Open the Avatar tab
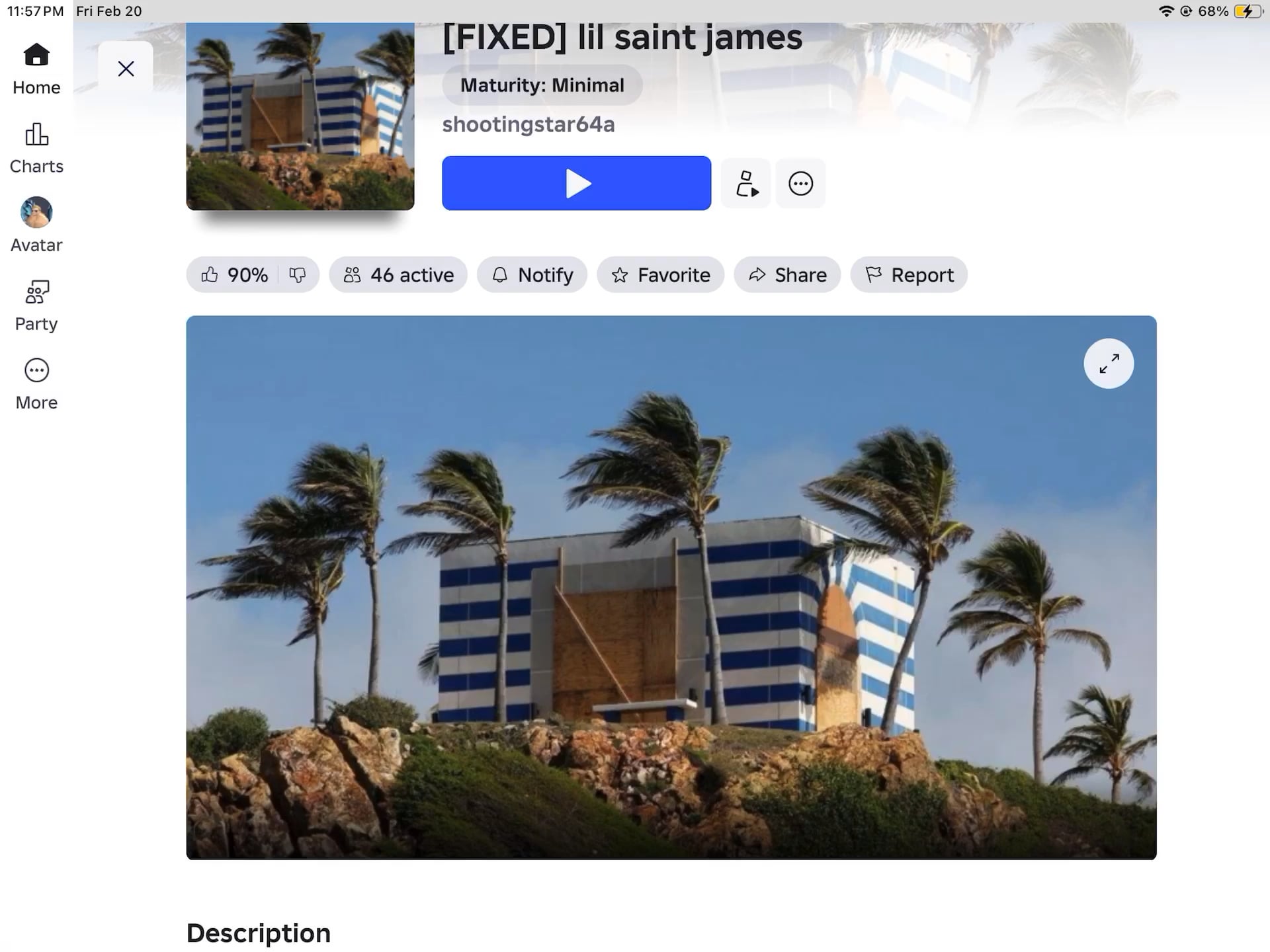 [36, 226]
